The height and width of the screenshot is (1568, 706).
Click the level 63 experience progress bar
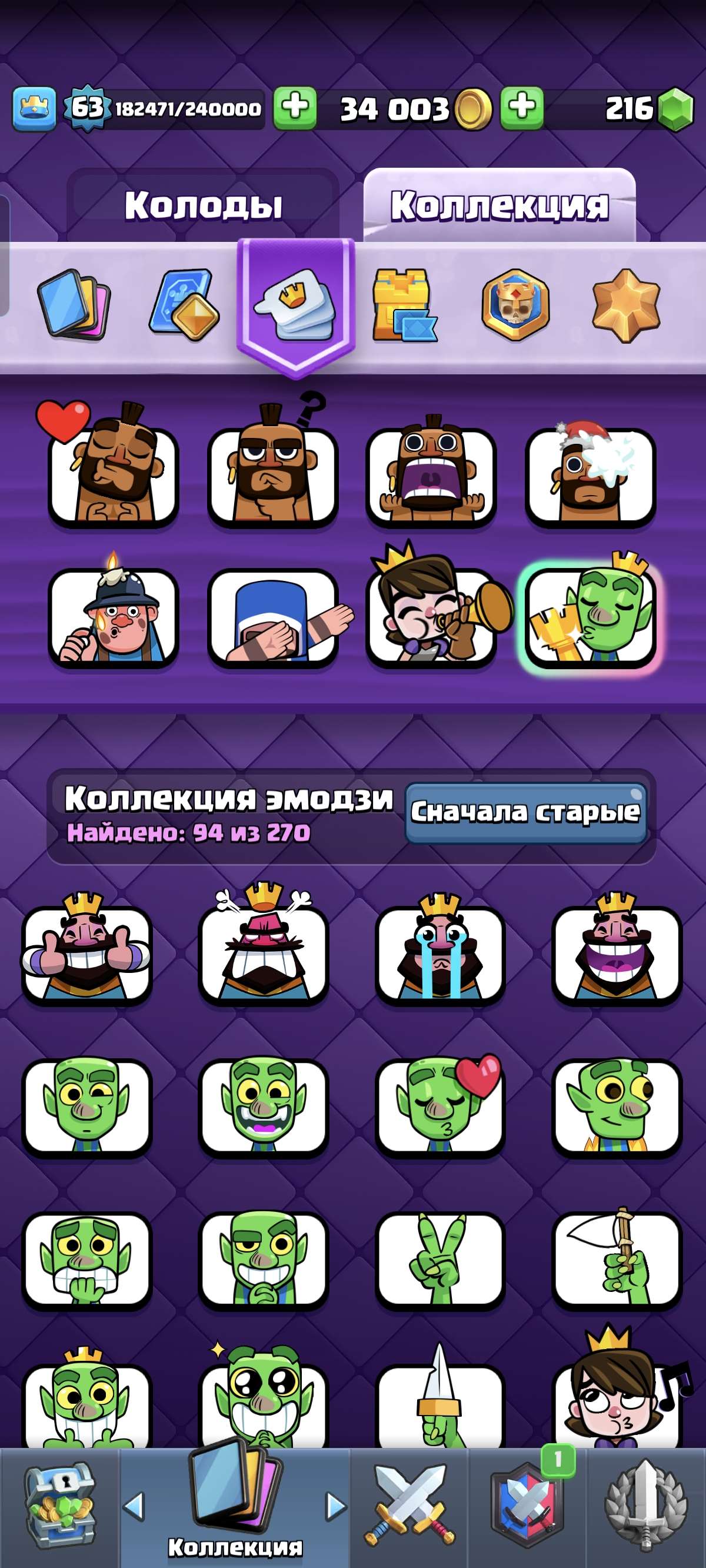tap(182, 108)
